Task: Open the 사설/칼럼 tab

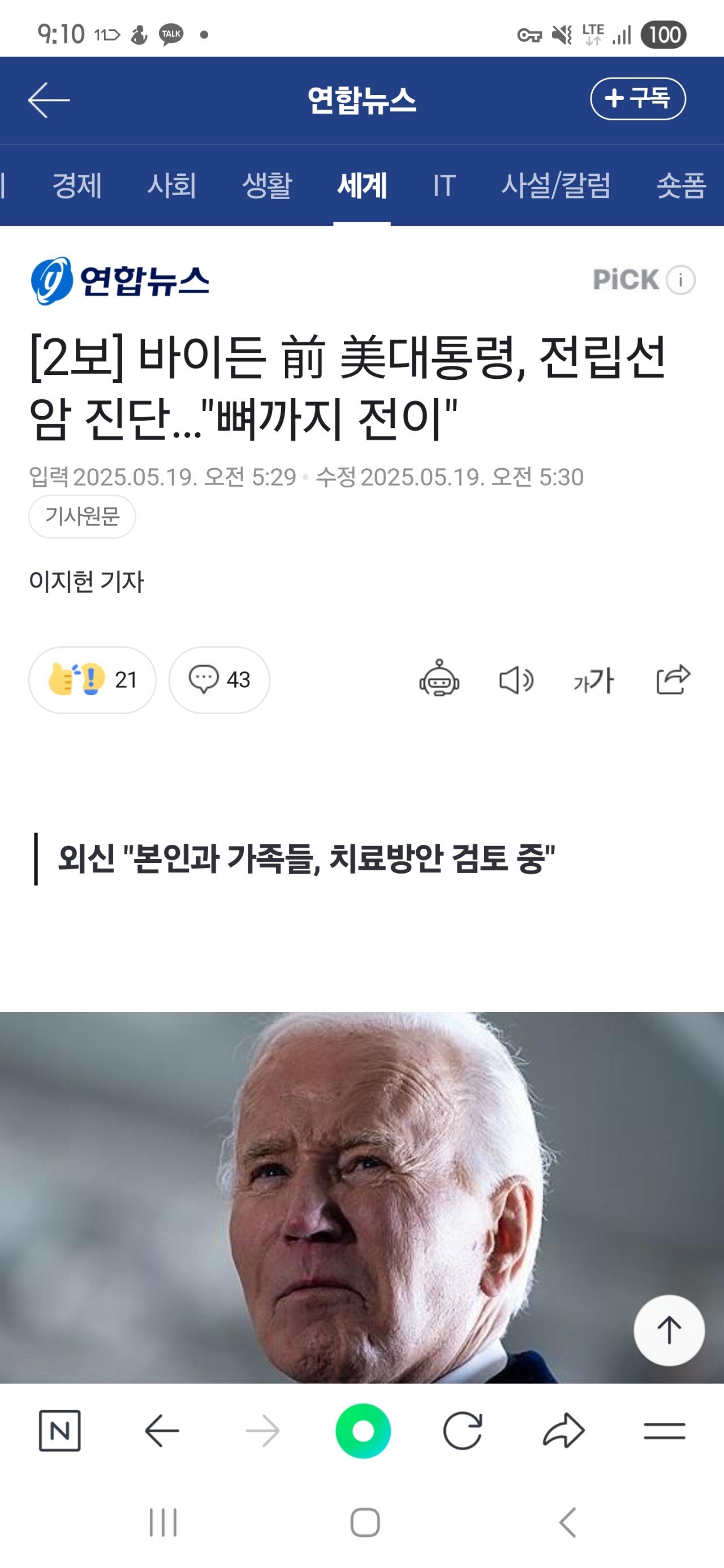Action: point(555,185)
